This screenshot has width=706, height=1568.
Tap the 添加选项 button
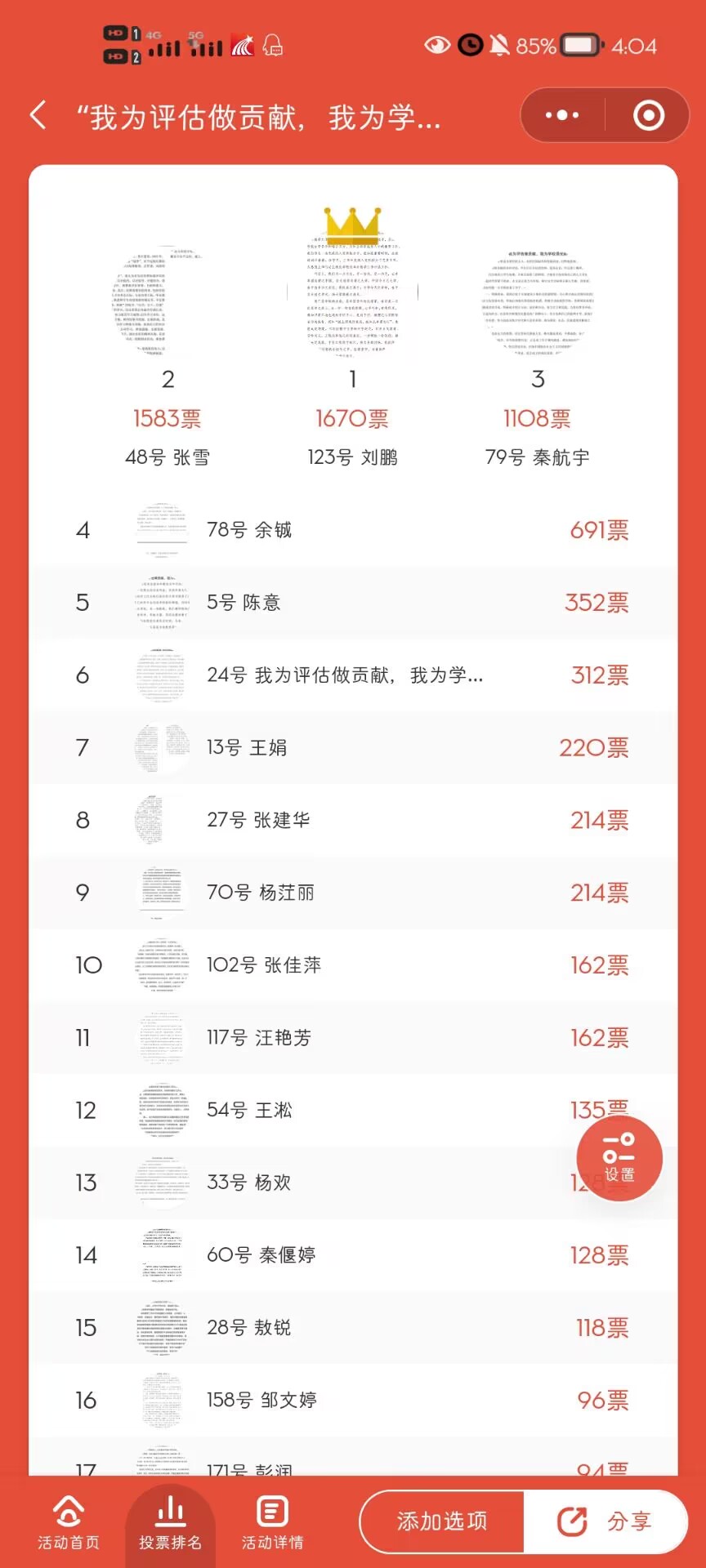pyautogui.click(x=442, y=1521)
